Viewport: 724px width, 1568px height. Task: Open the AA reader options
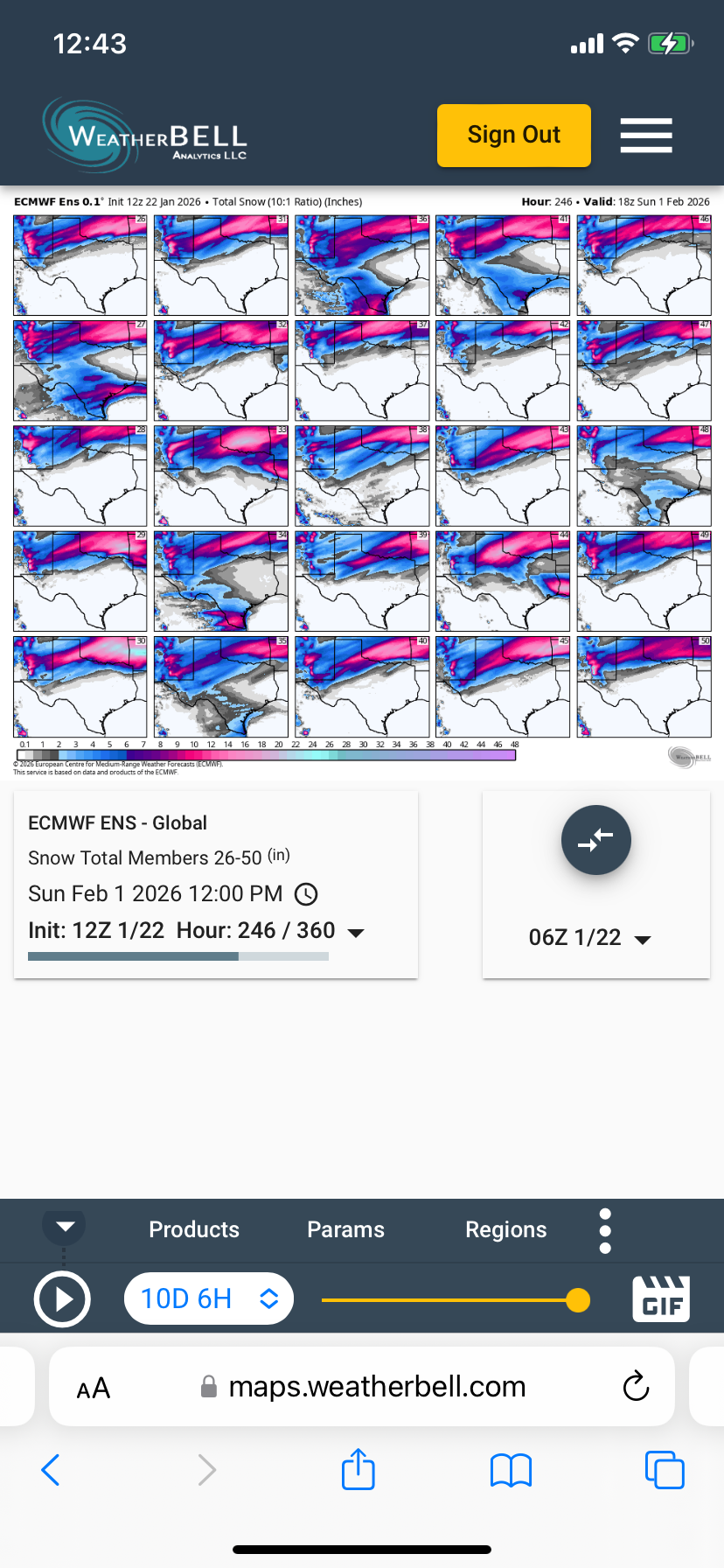(94, 1388)
